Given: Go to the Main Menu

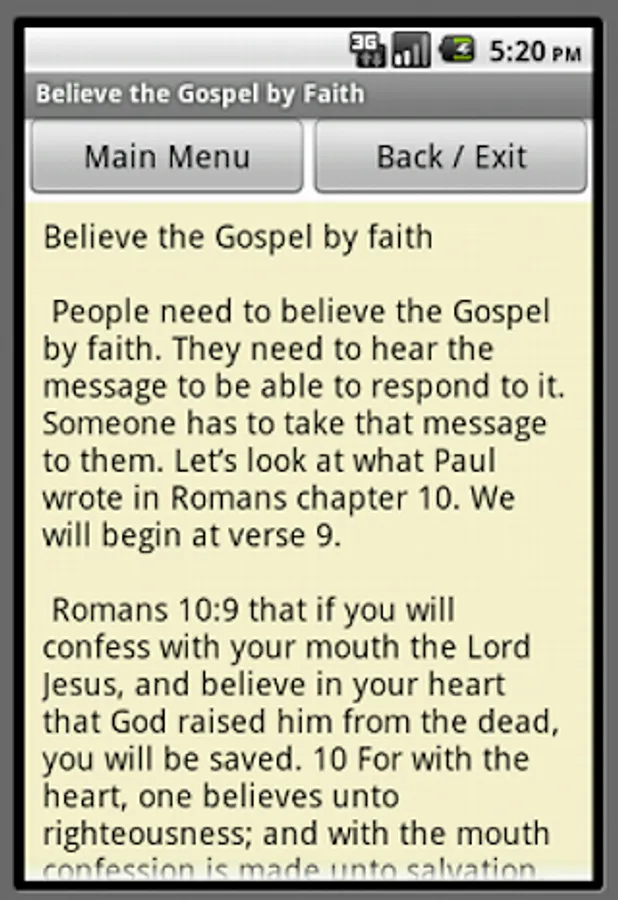Looking at the screenshot, I should click(x=167, y=157).
